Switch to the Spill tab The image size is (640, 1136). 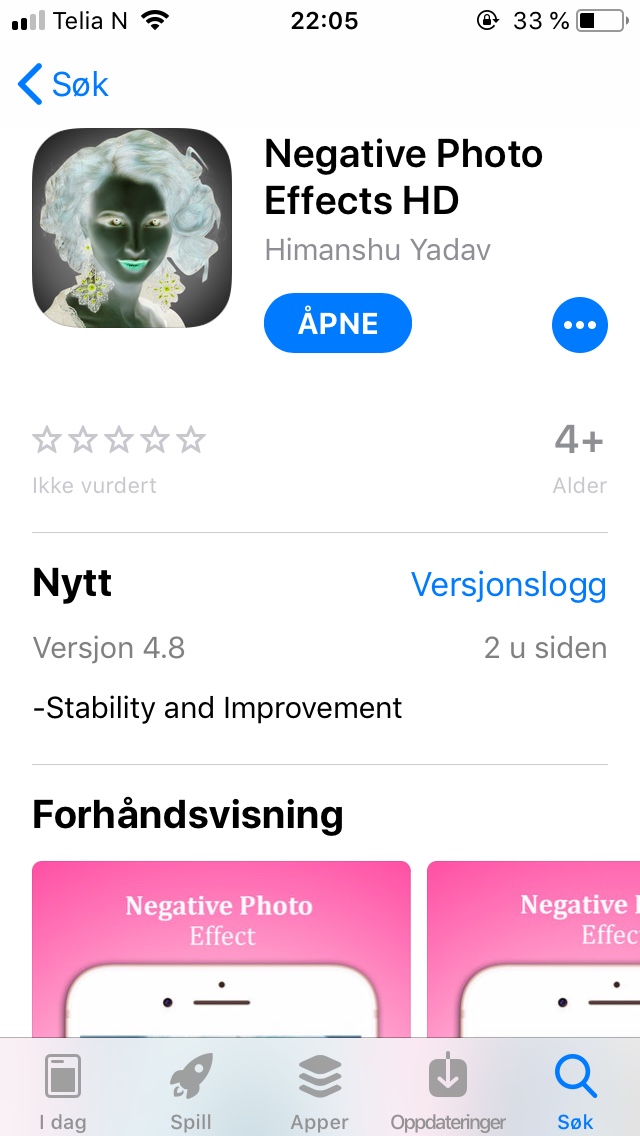pyautogui.click(x=191, y=1090)
